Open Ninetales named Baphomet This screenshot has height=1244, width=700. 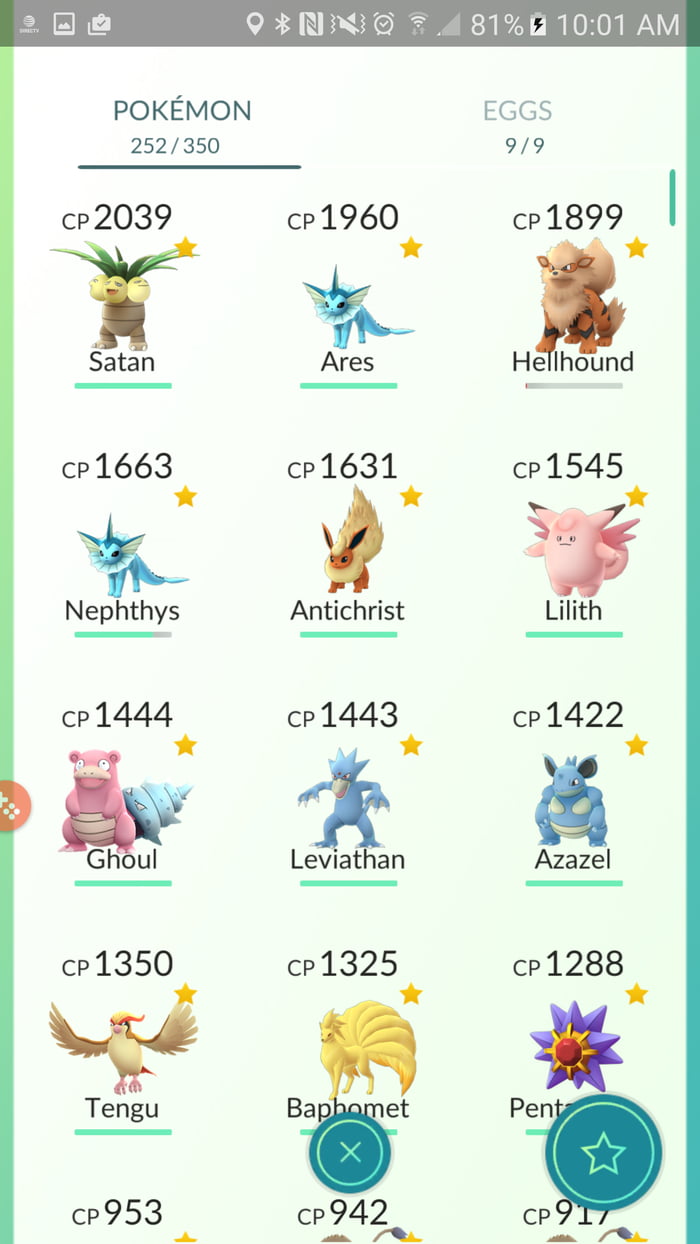click(x=360, y=1045)
